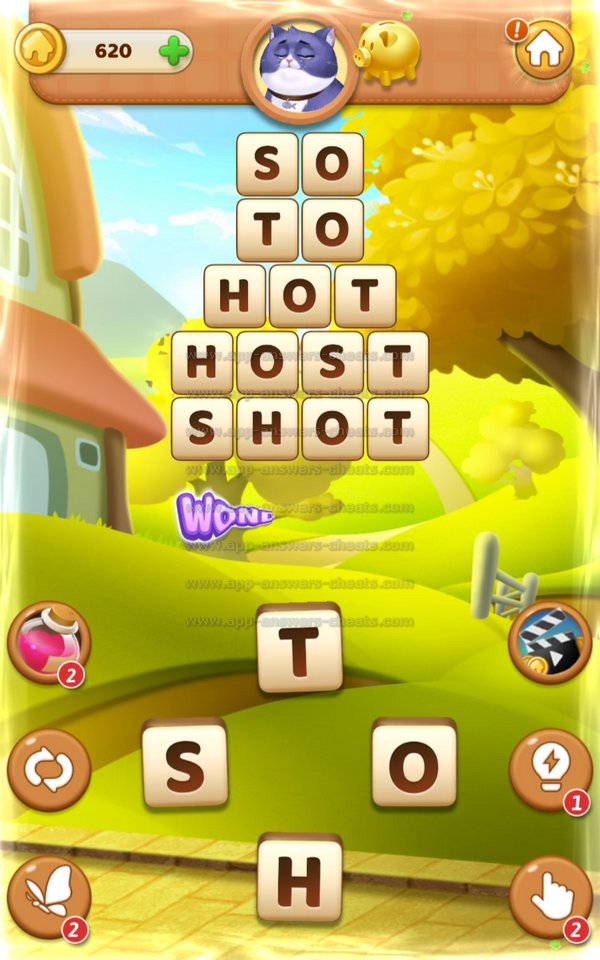Select the letter T tile
Image resolution: width=600 pixels, height=960 pixels.
click(x=299, y=649)
